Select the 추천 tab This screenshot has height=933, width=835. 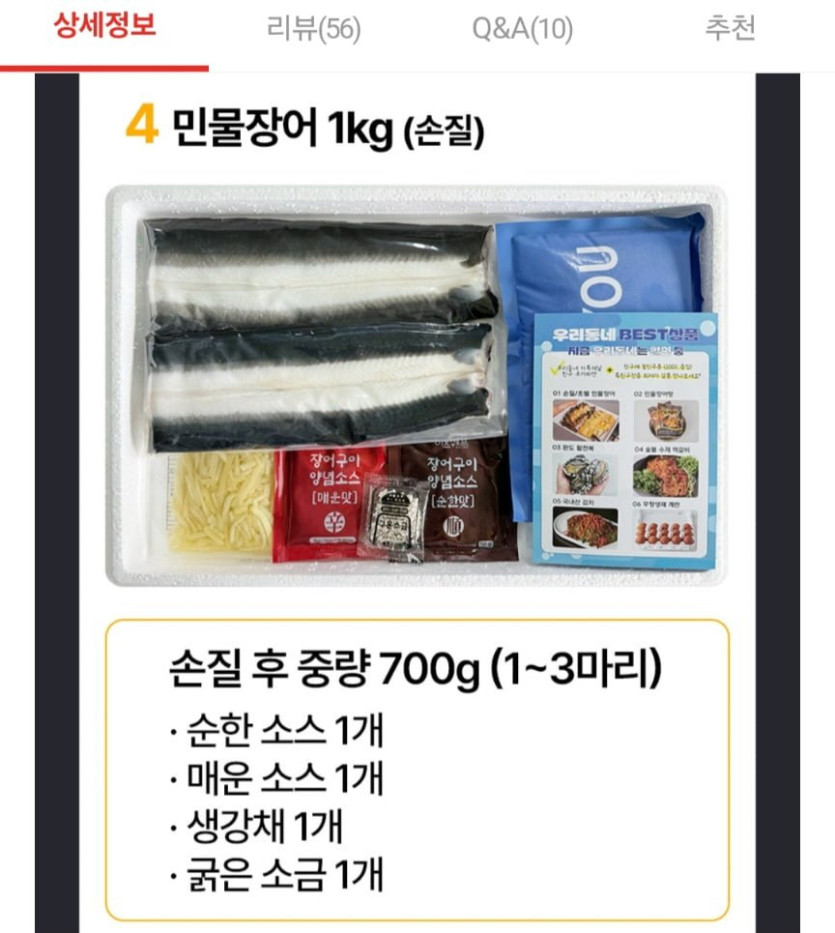coord(729,29)
